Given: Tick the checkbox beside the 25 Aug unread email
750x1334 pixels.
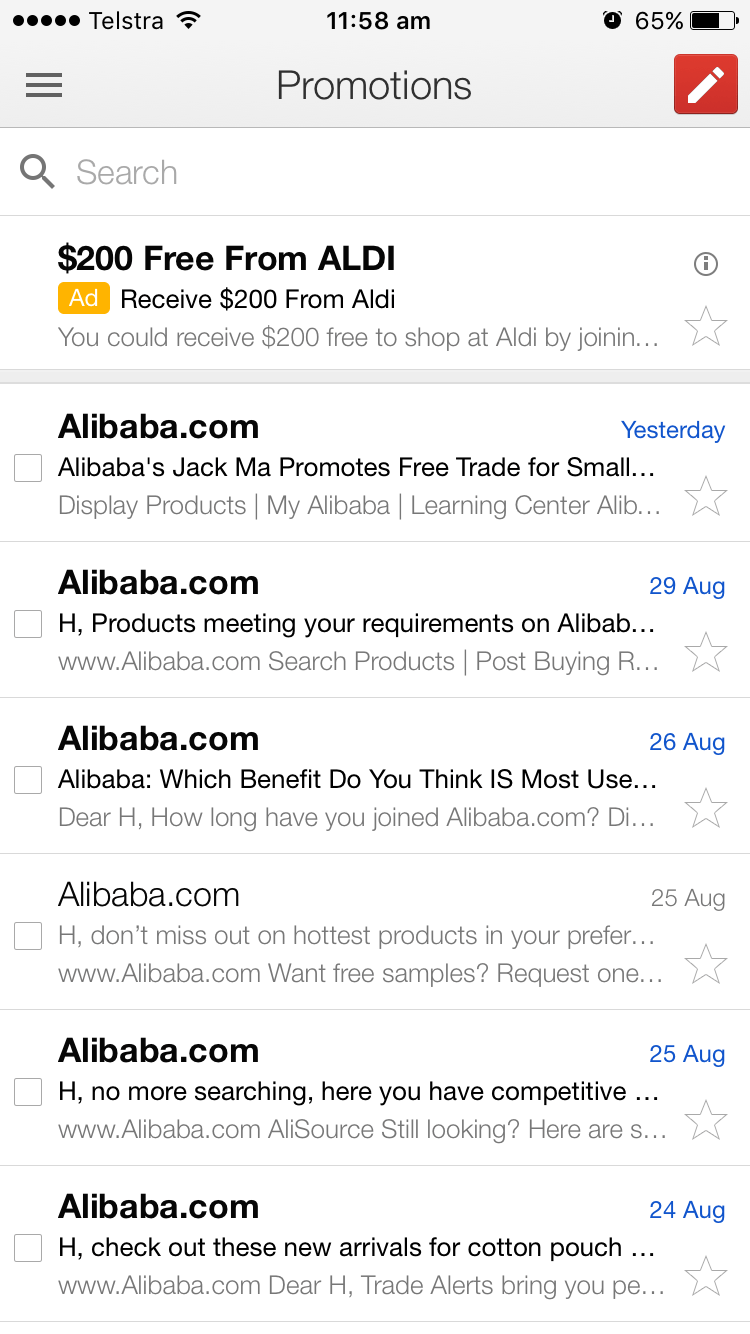Looking at the screenshot, I should point(27,1091).
